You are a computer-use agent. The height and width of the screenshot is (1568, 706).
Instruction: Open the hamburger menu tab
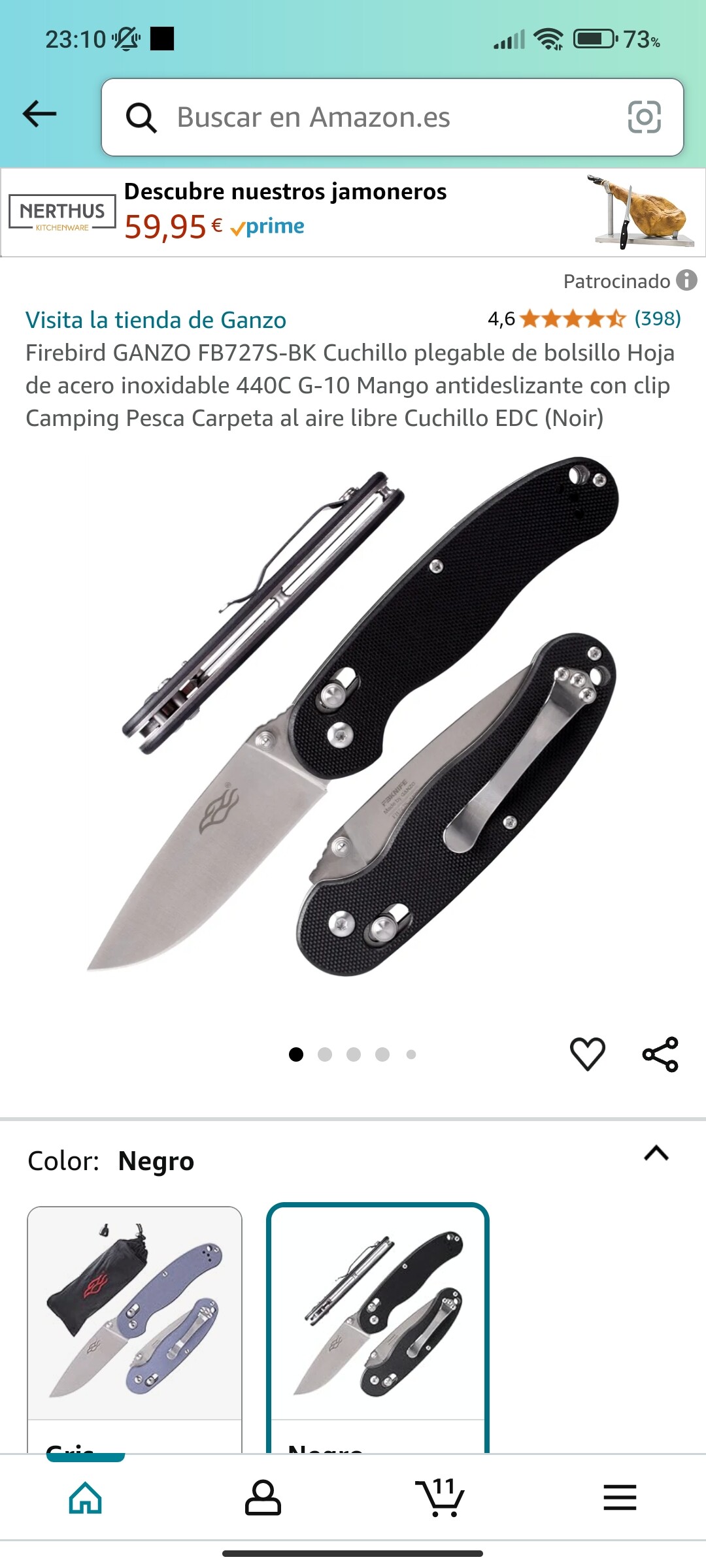click(620, 1497)
